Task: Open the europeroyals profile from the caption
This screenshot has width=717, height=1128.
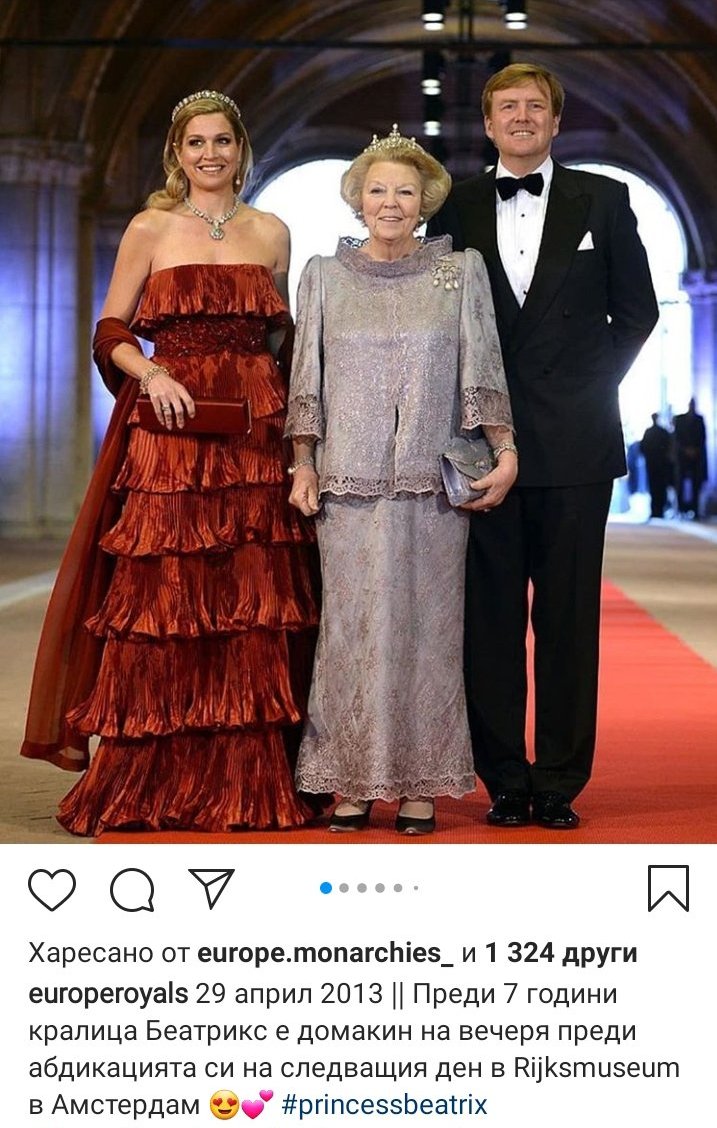Action: (x=108, y=994)
